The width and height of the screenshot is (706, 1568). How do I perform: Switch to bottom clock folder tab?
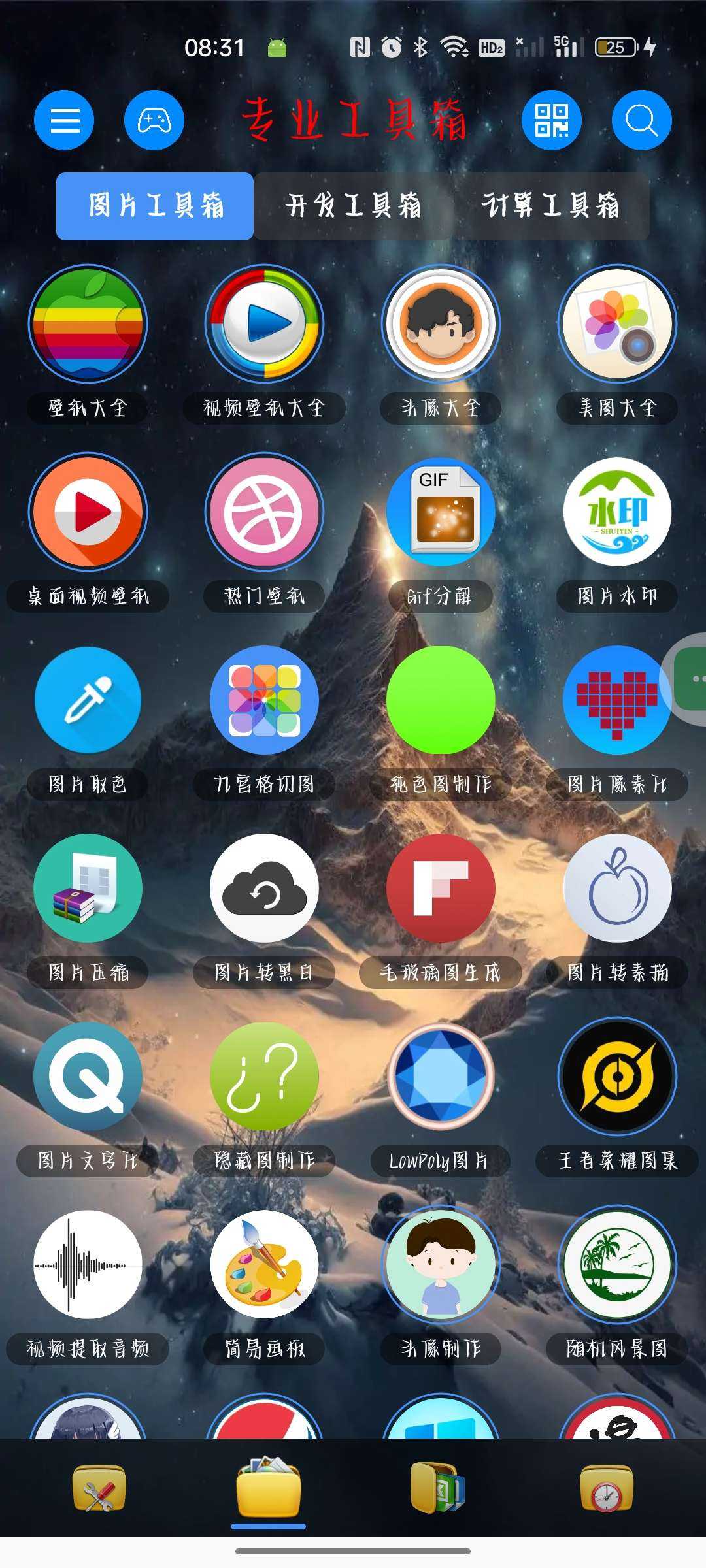pos(607,1488)
